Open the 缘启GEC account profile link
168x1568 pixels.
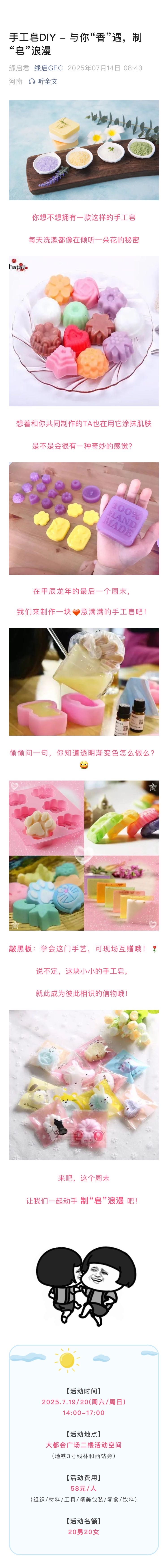tap(48, 68)
